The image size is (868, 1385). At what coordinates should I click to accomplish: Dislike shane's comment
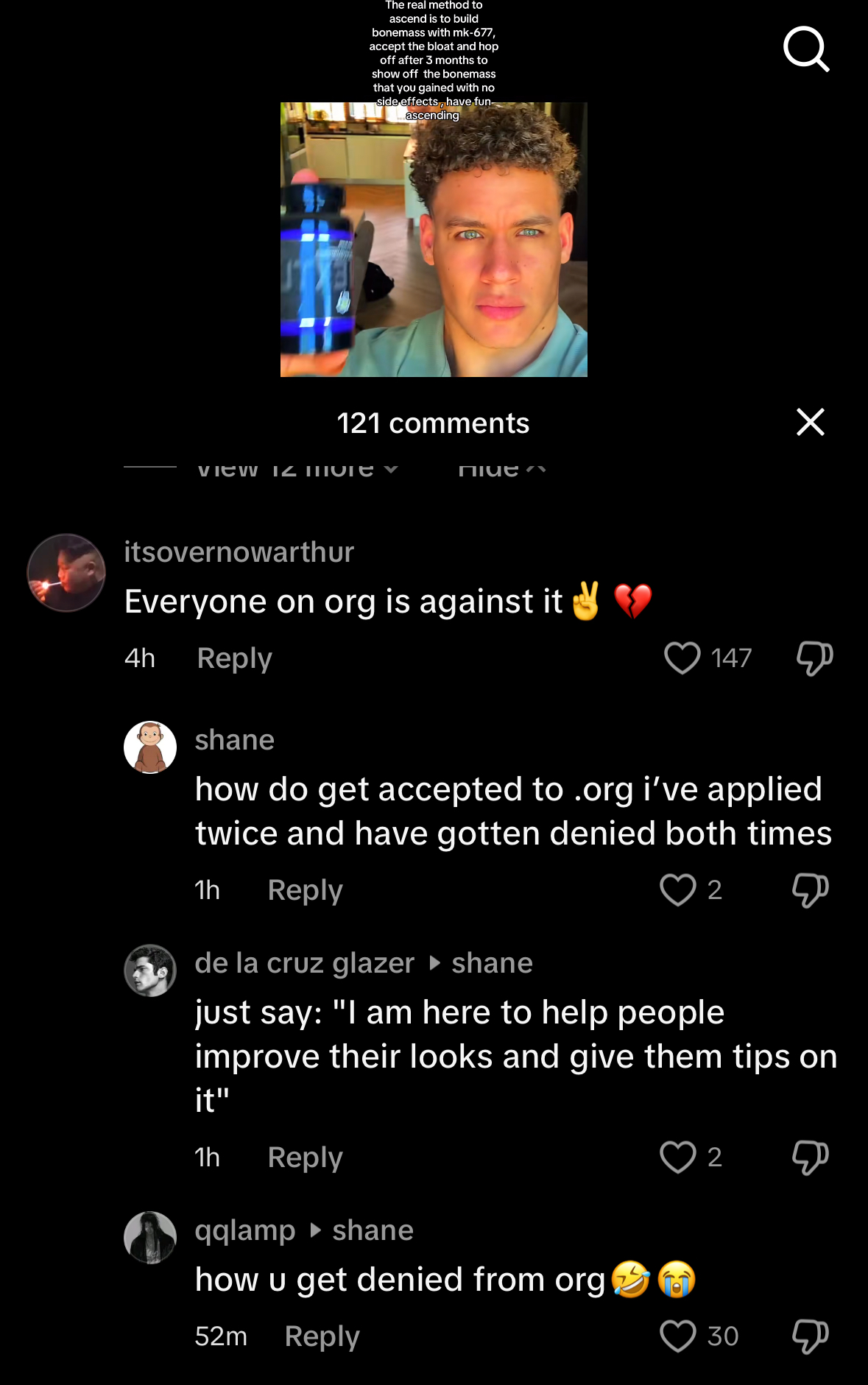[x=810, y=889]
